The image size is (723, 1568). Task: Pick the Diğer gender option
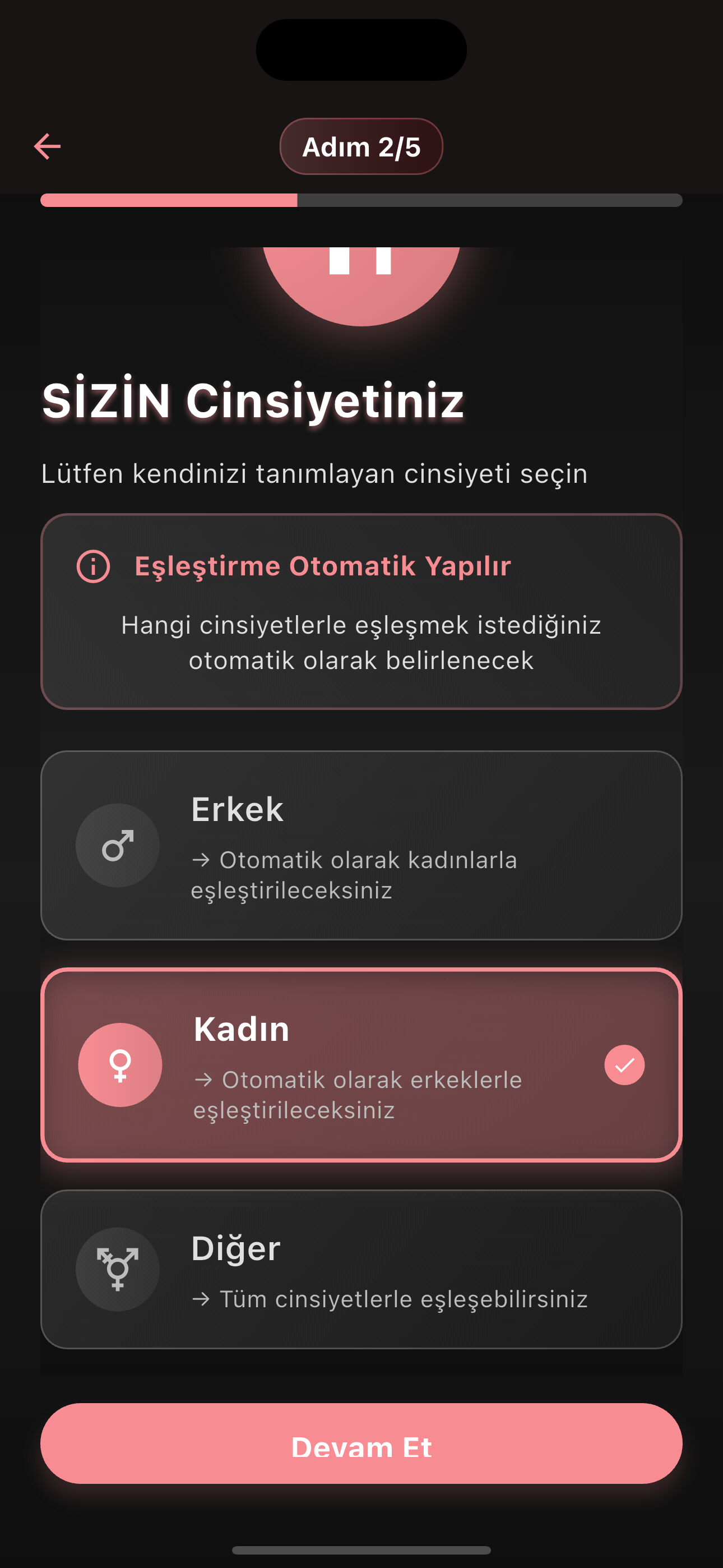click(361, 1269)
